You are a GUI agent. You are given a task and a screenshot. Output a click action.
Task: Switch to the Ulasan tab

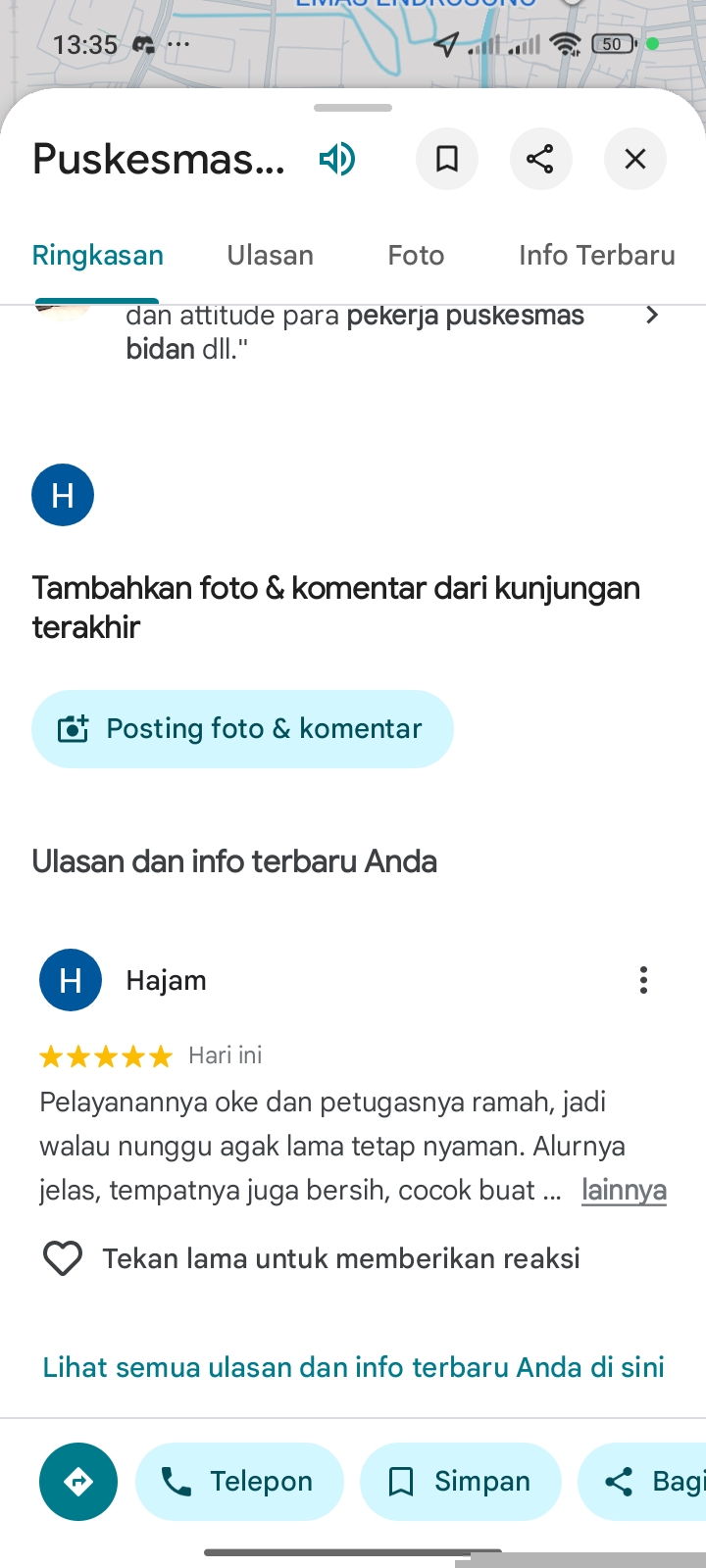[271, 256]
